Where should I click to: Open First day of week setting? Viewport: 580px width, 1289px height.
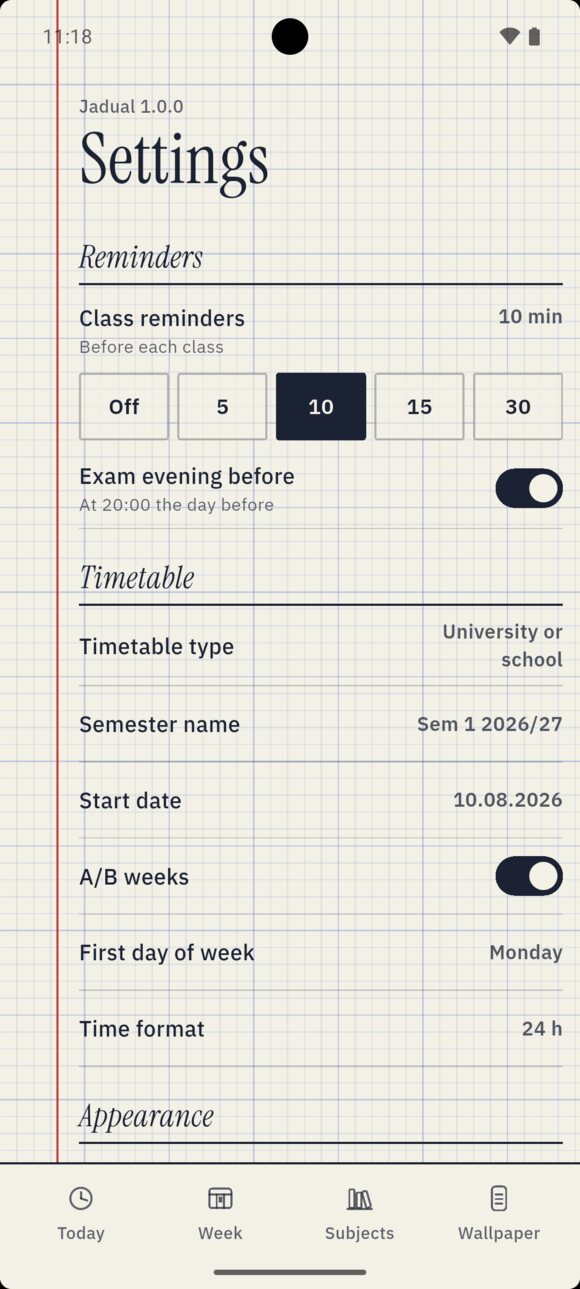point(321,952)
